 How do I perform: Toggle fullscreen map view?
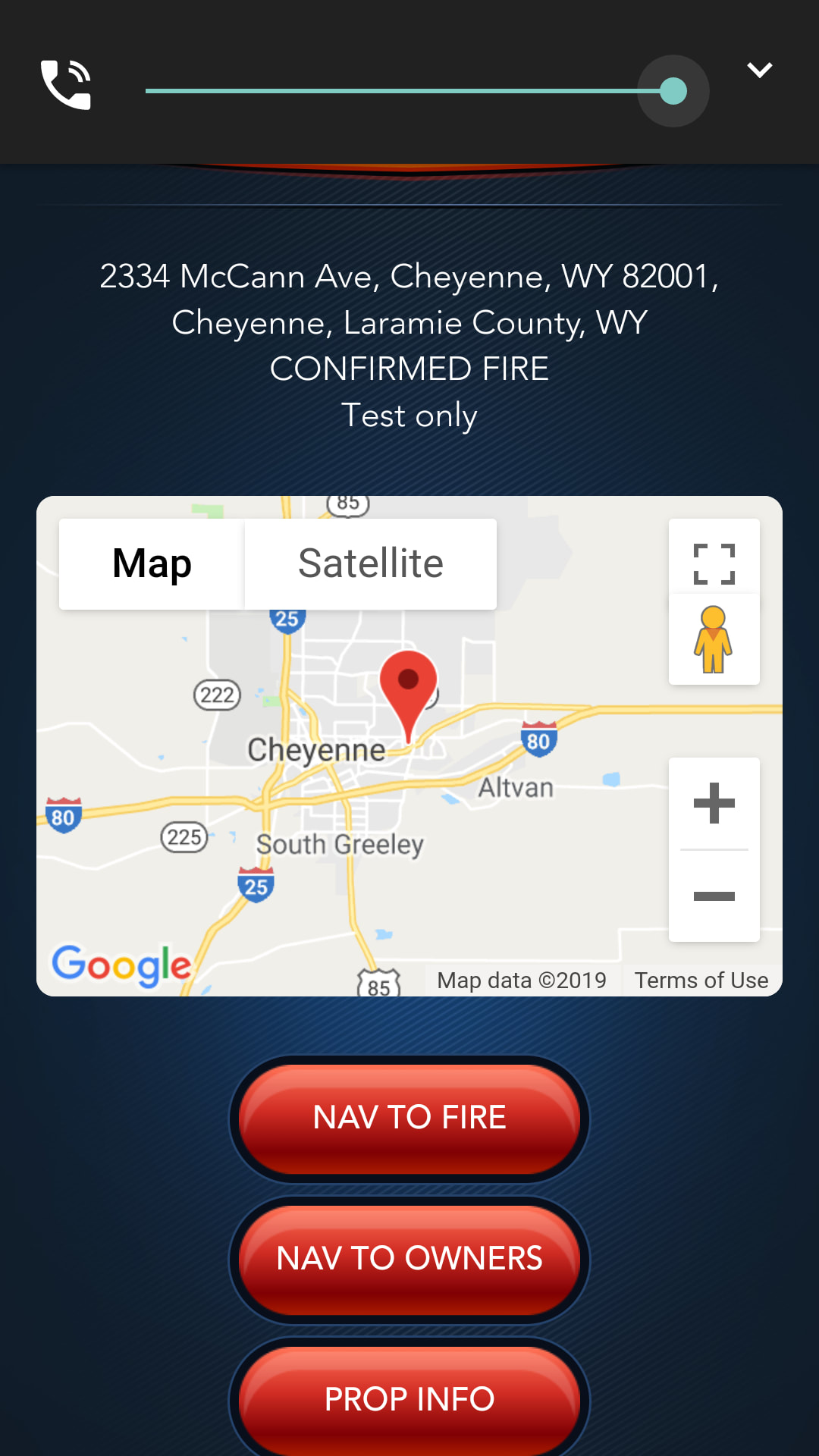click(x=714, y=563)
